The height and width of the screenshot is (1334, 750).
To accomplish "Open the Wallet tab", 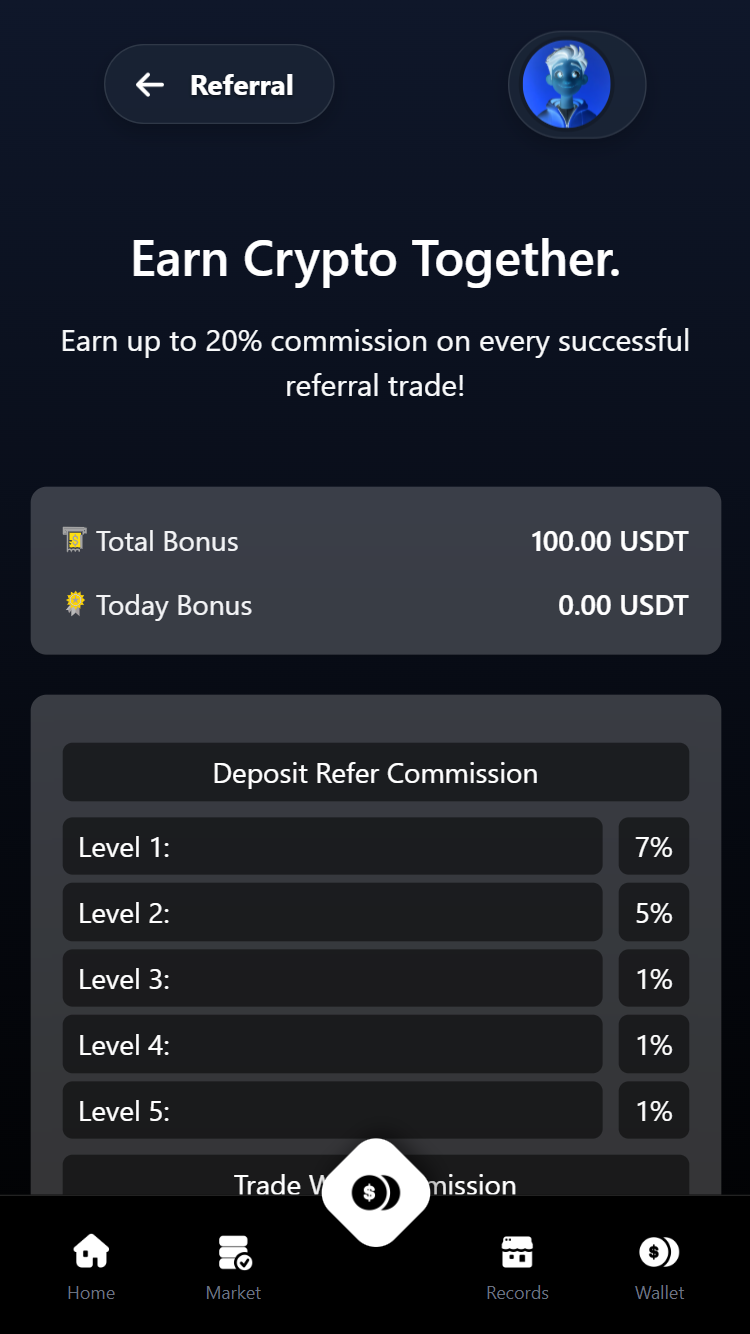I will pyautogui.click(x=659, y=1266).
